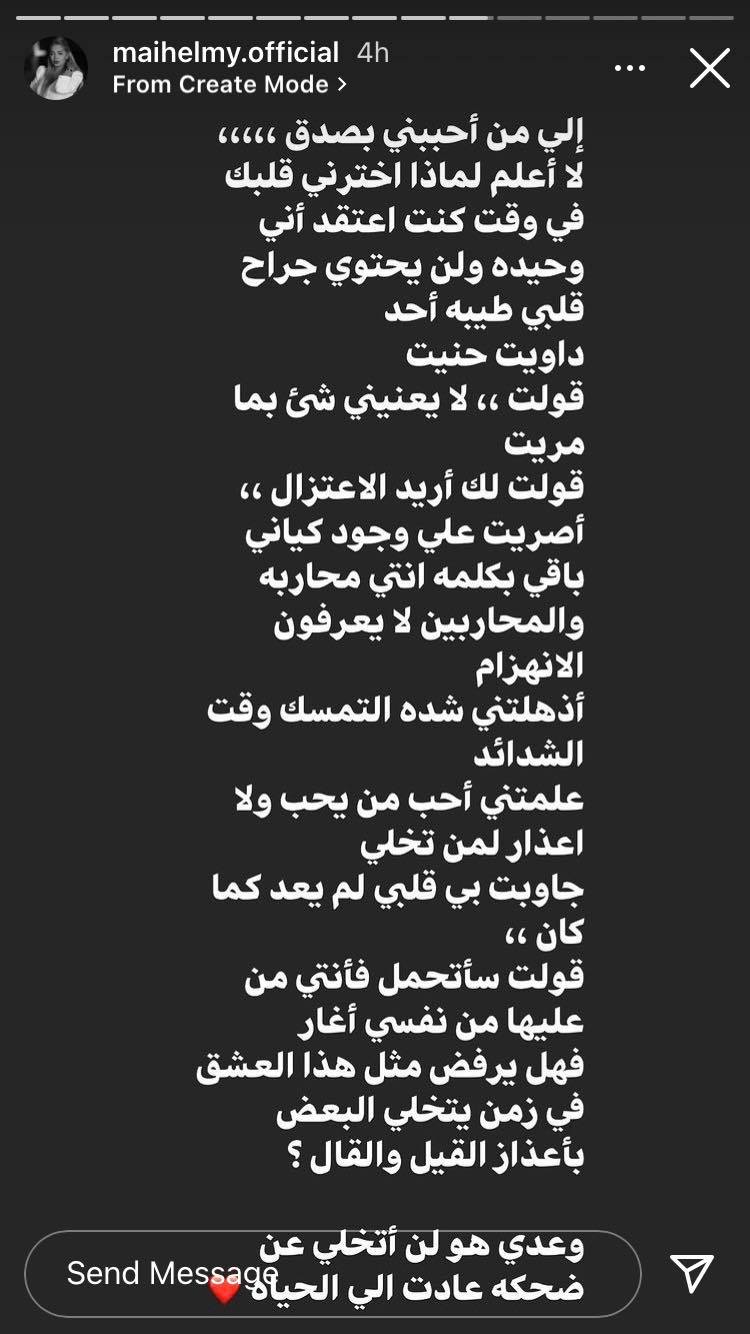Tap the Send Message field
The width and height of the screenshot is (750, 1334).
click(332, 1272)
